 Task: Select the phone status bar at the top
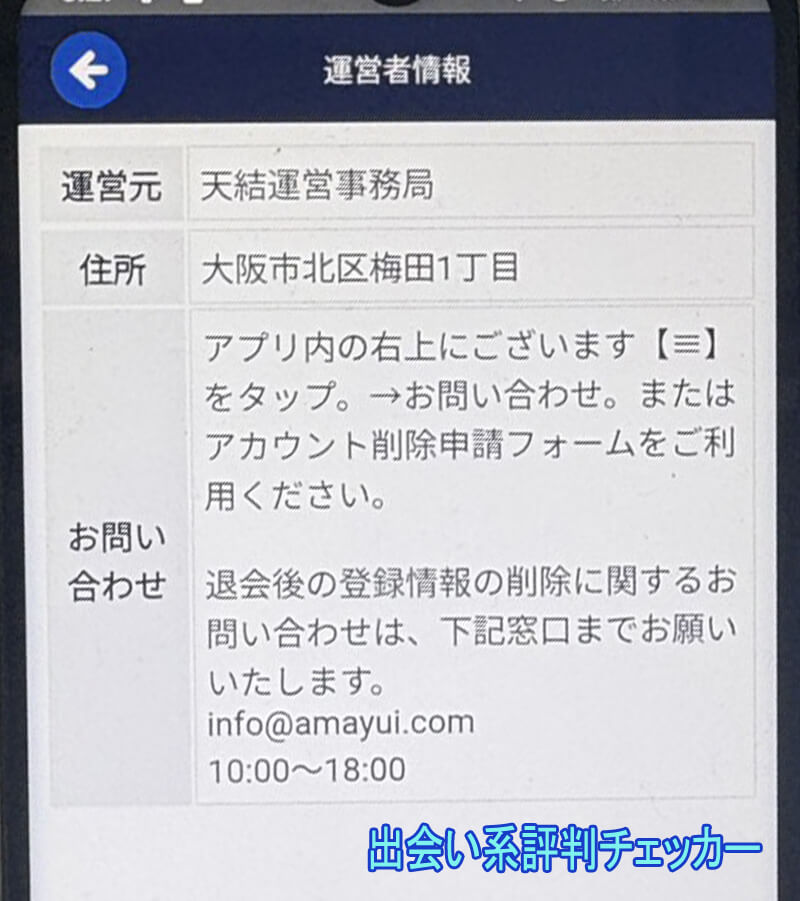(400, 8)
